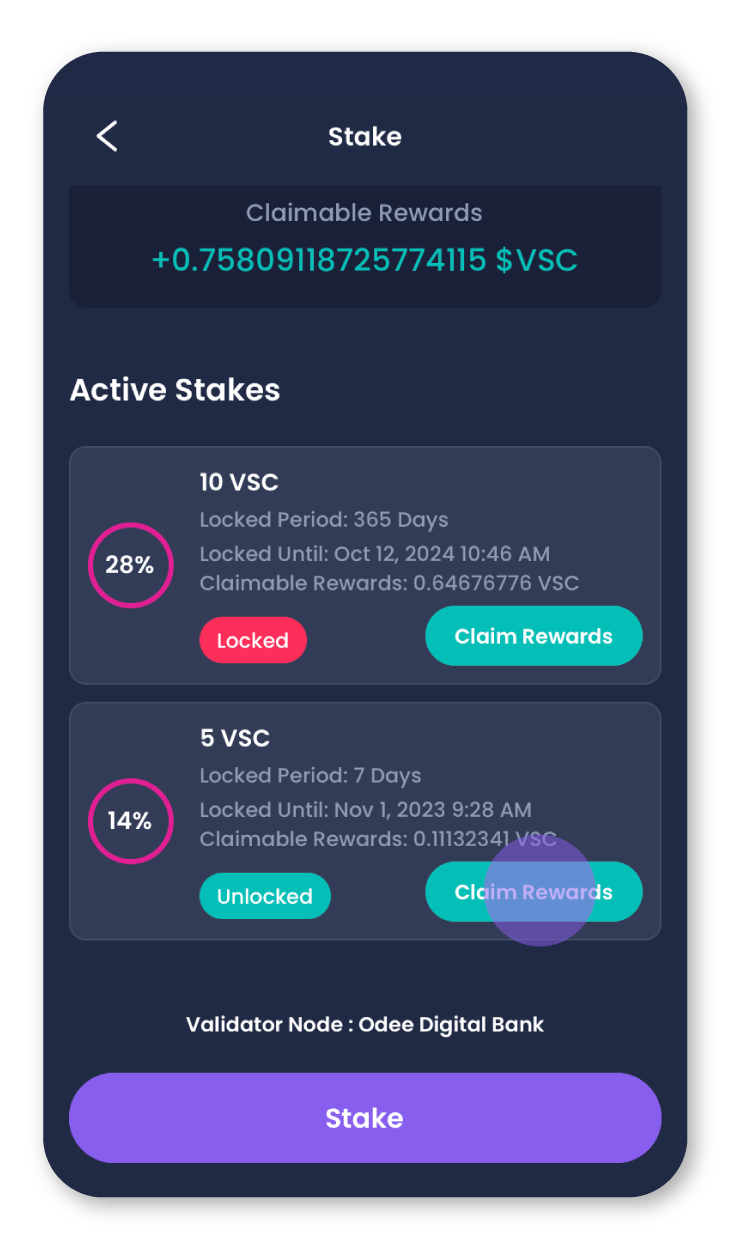730x1247 pixels.
Task: Go back using the top-left arrow
Action: (107, 136)
